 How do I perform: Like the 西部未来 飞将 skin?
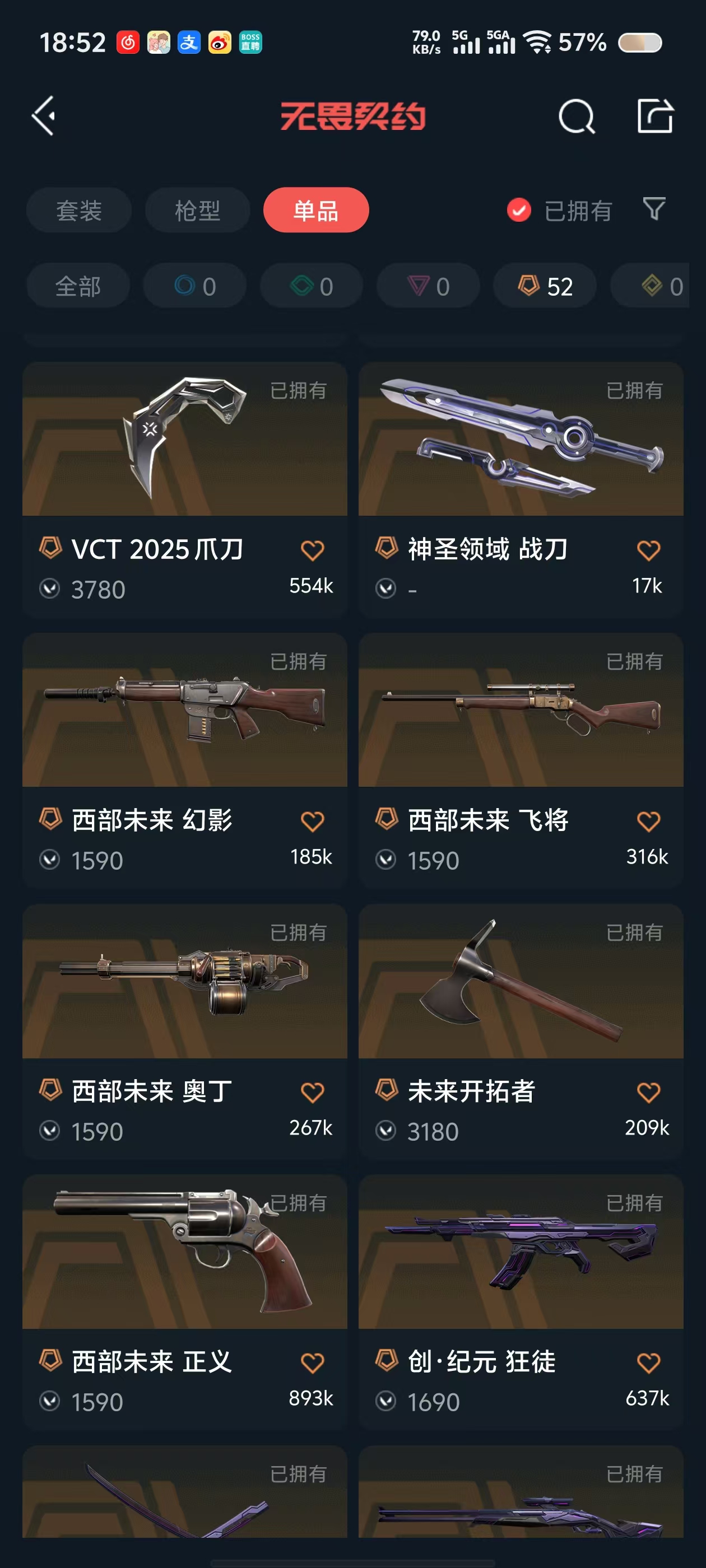[648, 821]
